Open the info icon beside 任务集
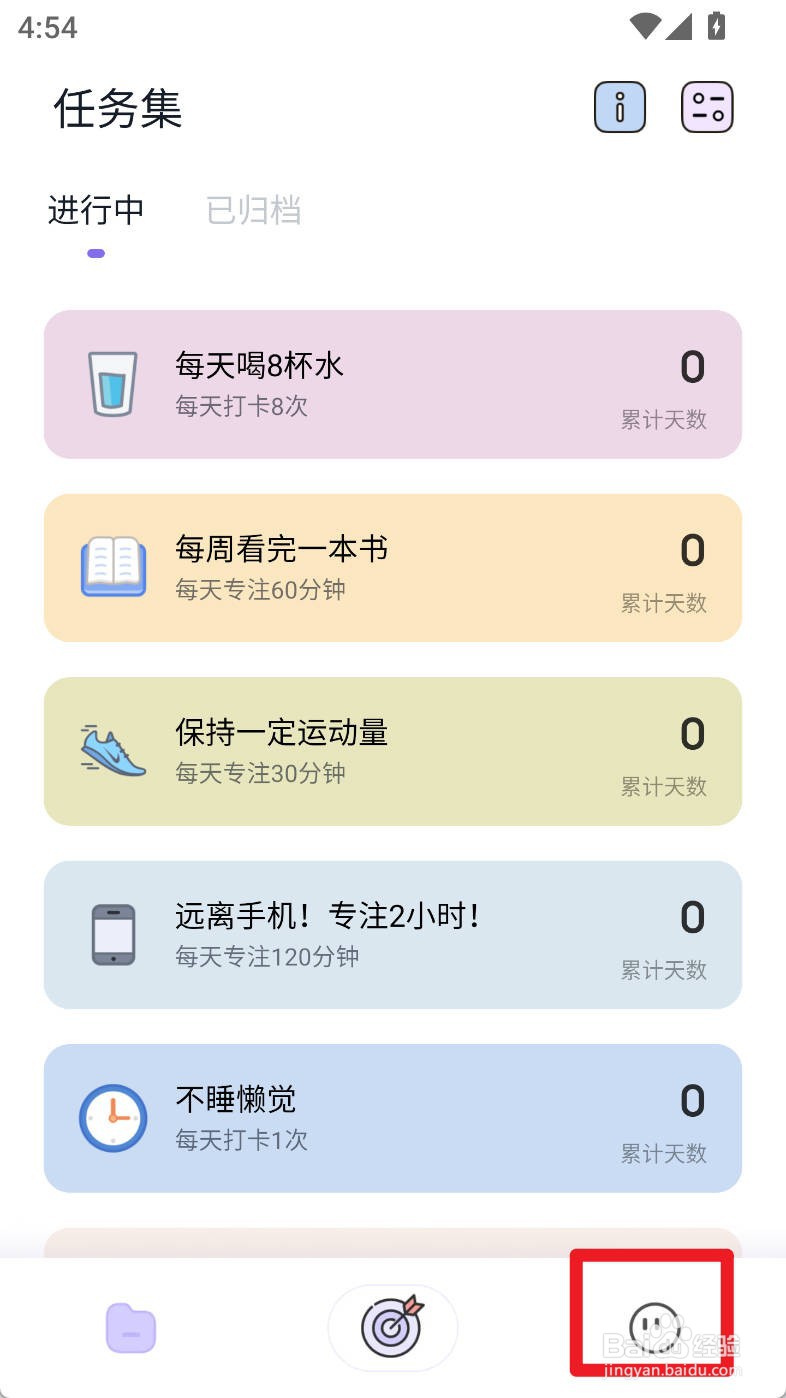The width and height of the screenshot is (786, 1398). click(620, 107)
